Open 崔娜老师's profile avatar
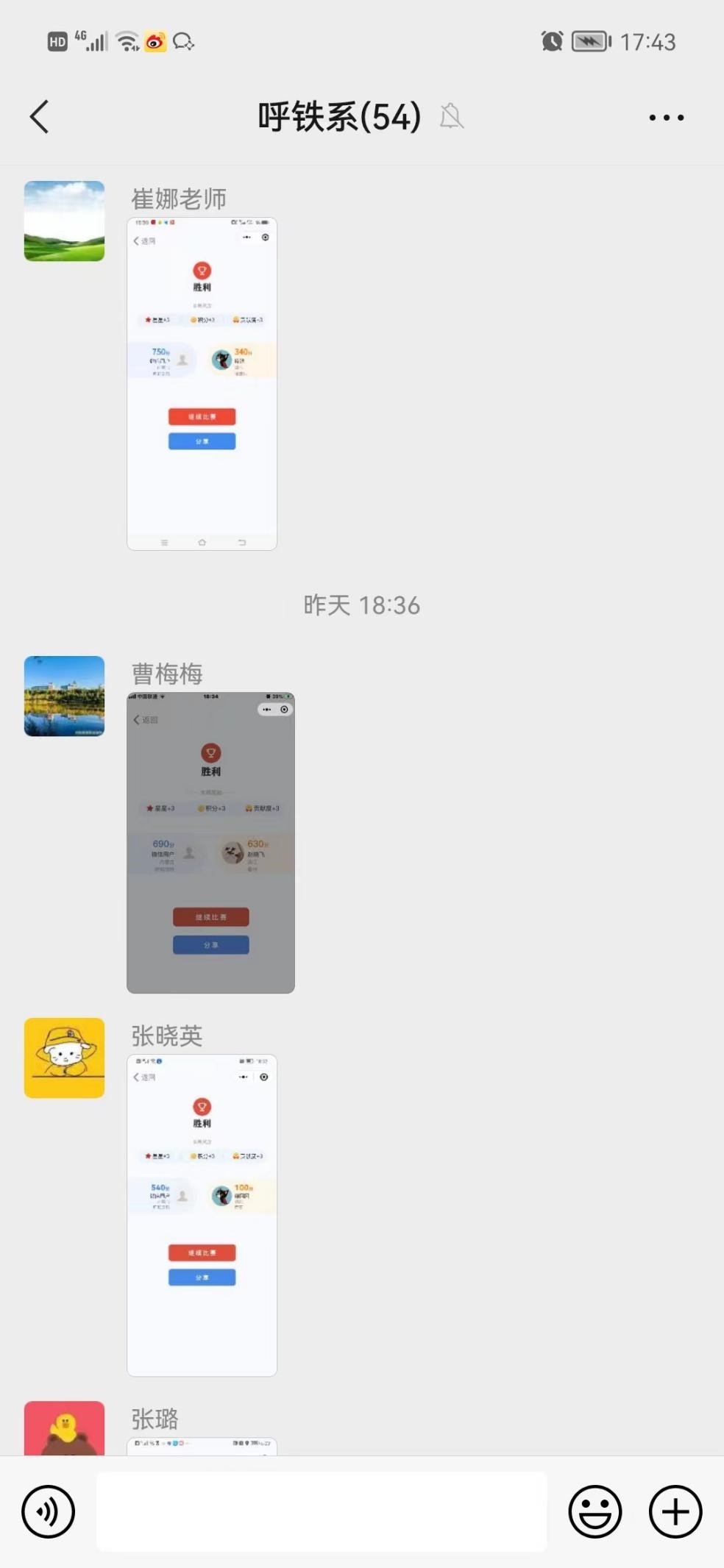The width and height of the screenshot is (724, 1568). [64, 221]
